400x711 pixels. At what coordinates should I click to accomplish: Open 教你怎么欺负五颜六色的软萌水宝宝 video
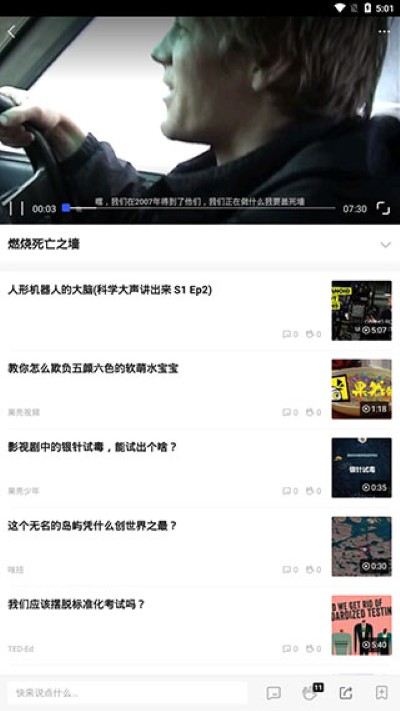tap(200, 389)
